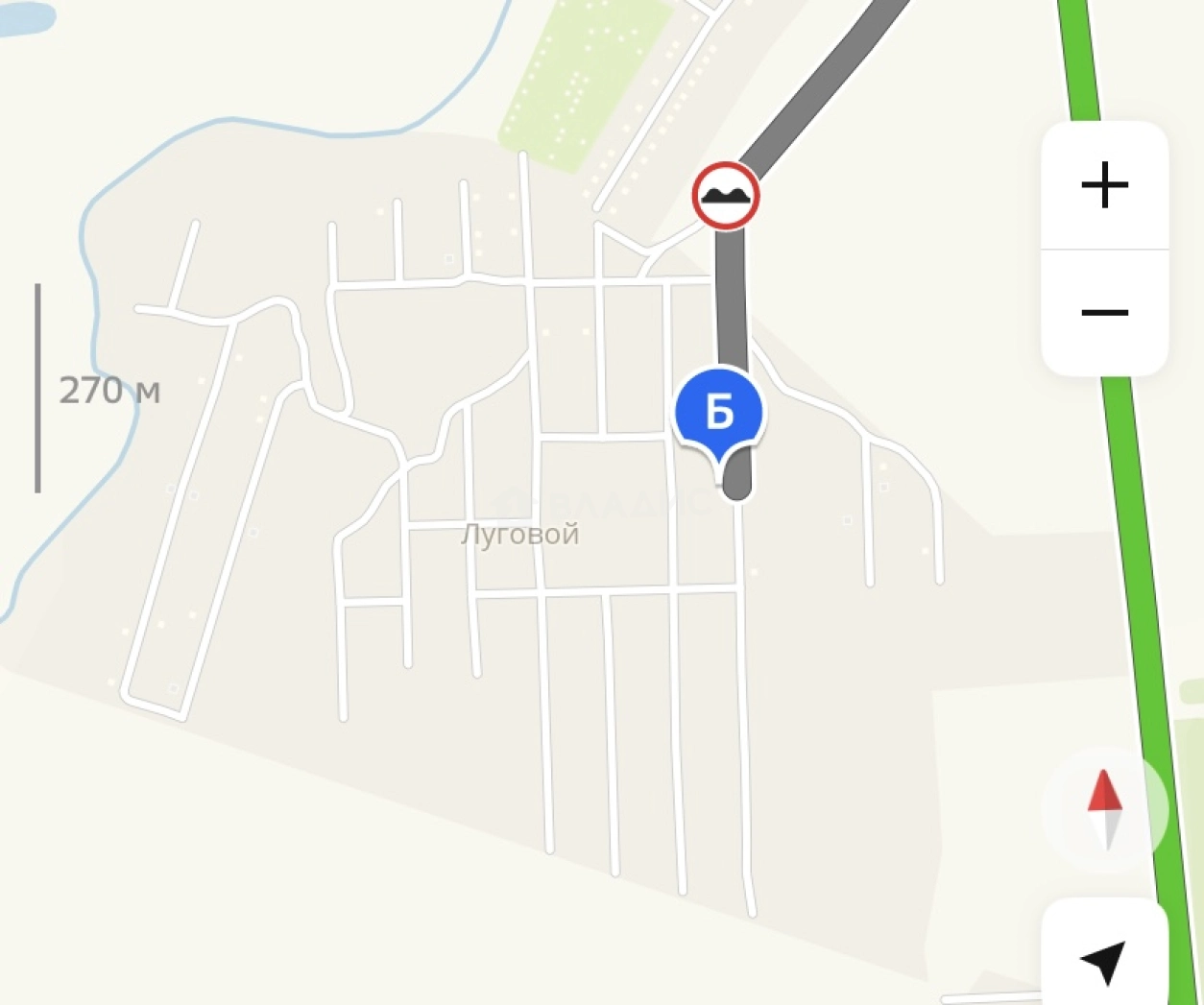
Task: Reset map orientation via the compass
Action: tap(1104, 809)
